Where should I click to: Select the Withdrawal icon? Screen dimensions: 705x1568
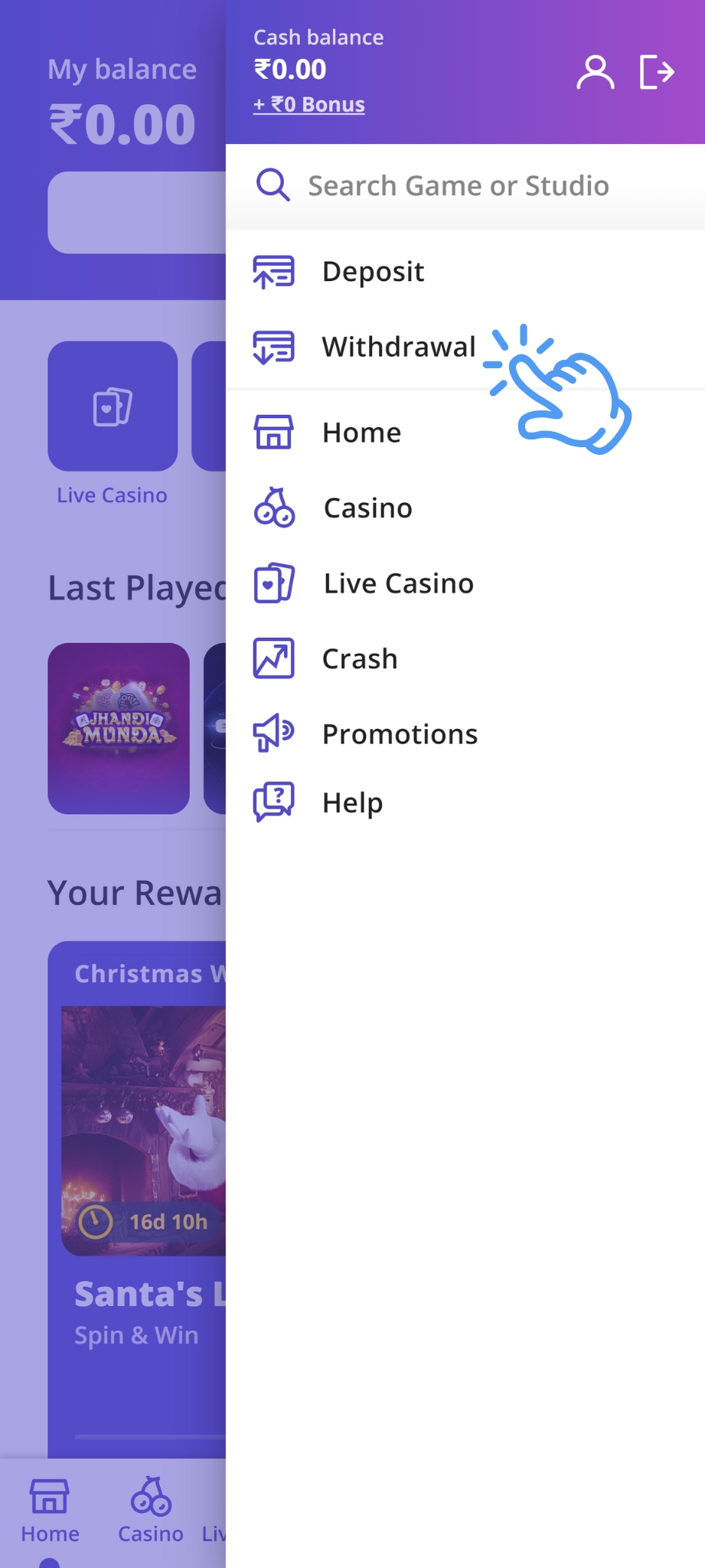[x=273, y=347]
